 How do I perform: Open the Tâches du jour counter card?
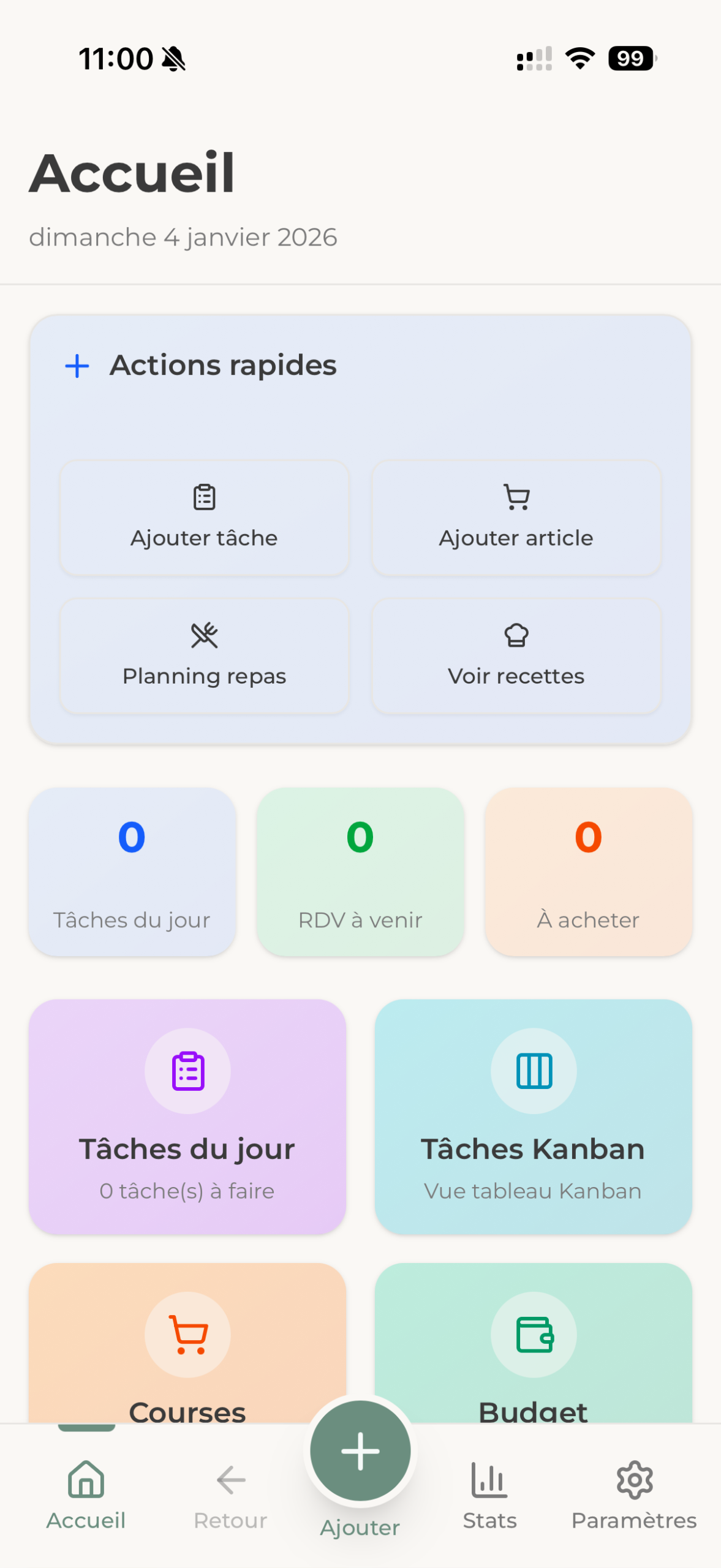(132, 872)
